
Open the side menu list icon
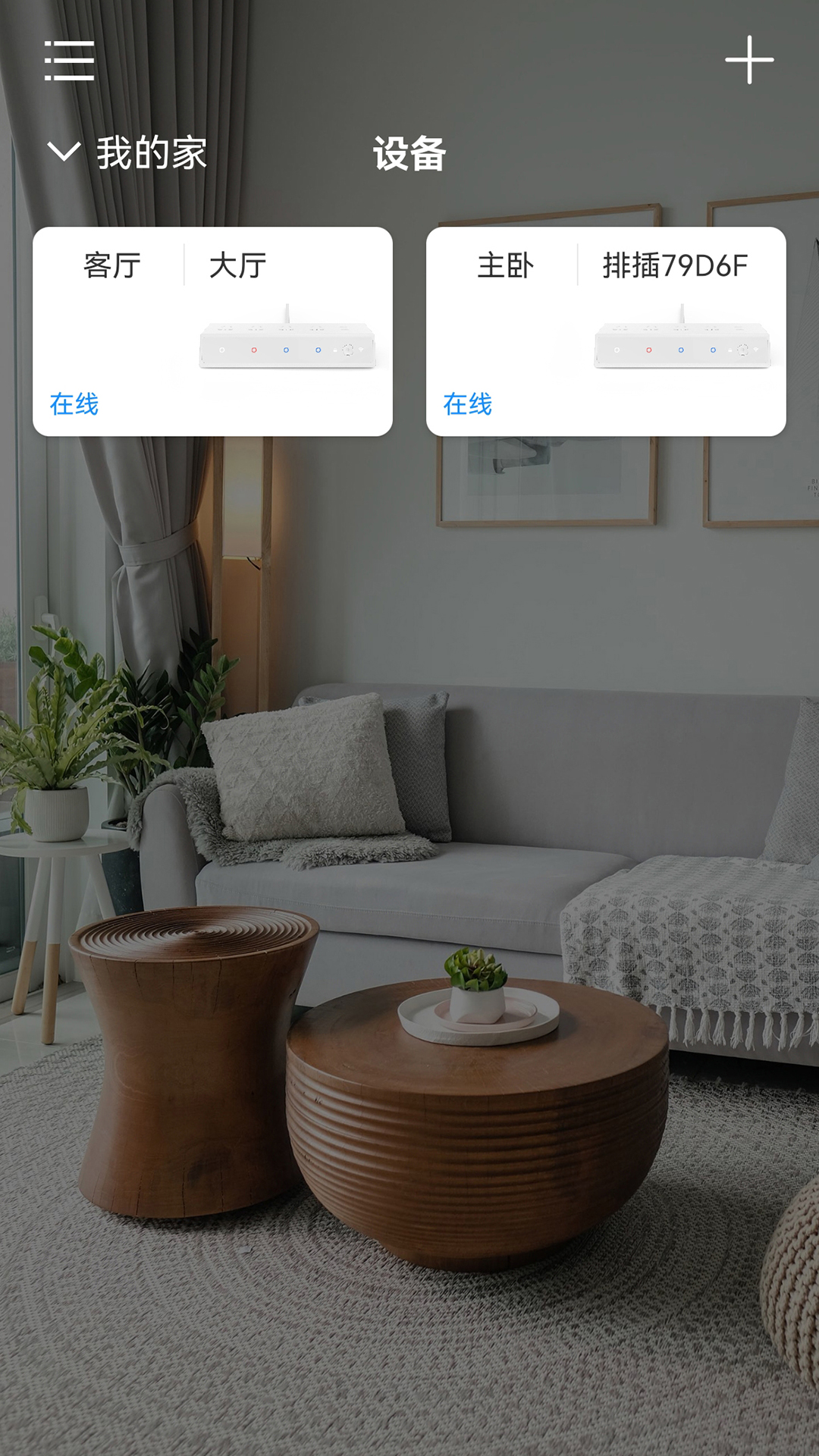69,61
